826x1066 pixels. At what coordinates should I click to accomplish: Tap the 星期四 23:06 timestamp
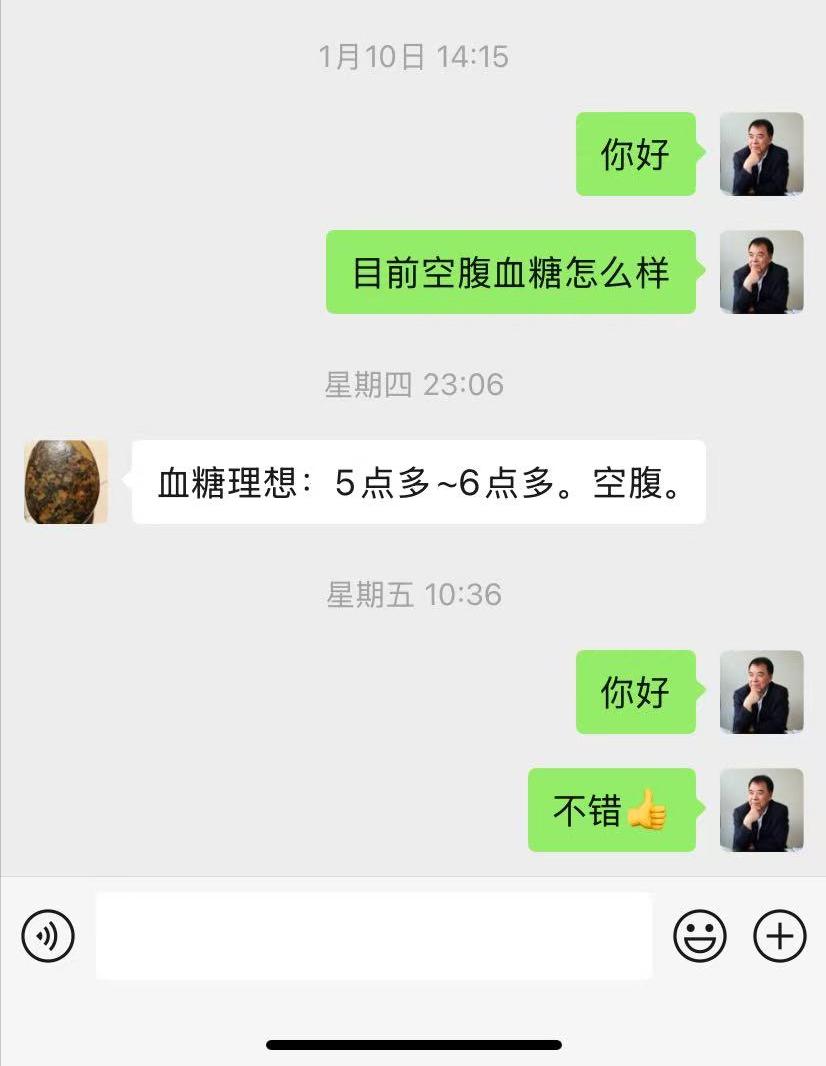click(413, 385)
